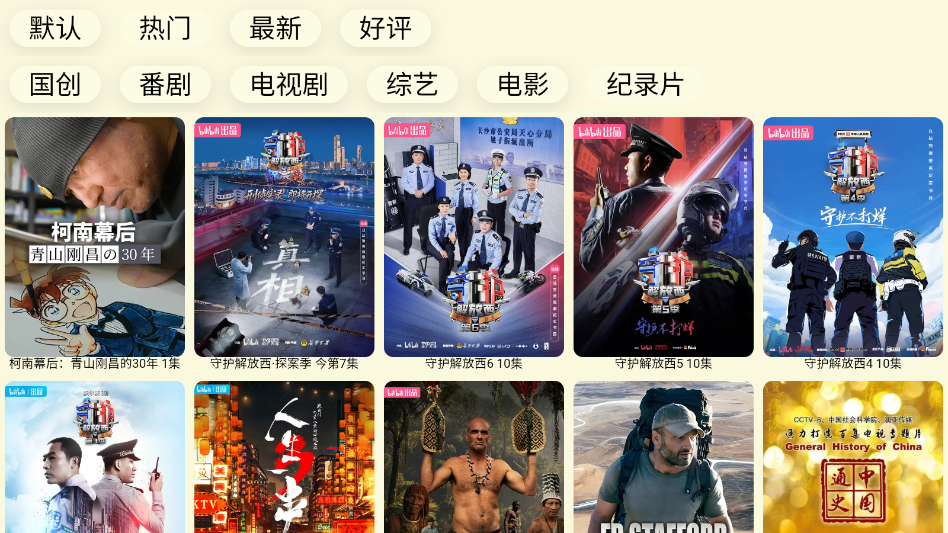The image size is (948, 533).
Task: Sort results by 热门
Action: click(165, 28)
